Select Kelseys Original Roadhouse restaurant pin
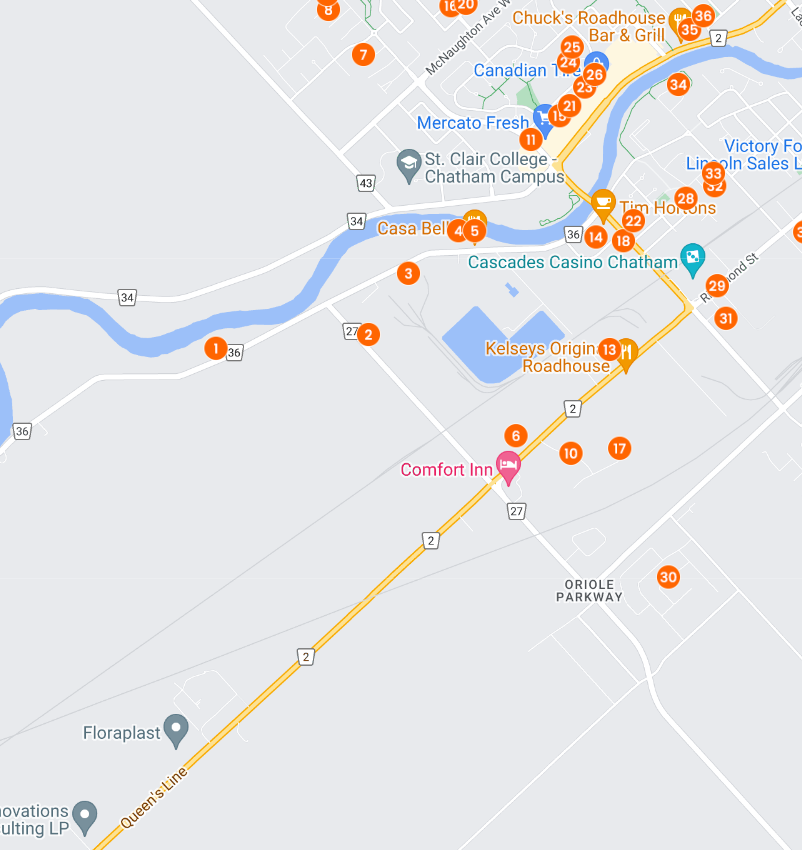802x850 pixels. [627, 351]
